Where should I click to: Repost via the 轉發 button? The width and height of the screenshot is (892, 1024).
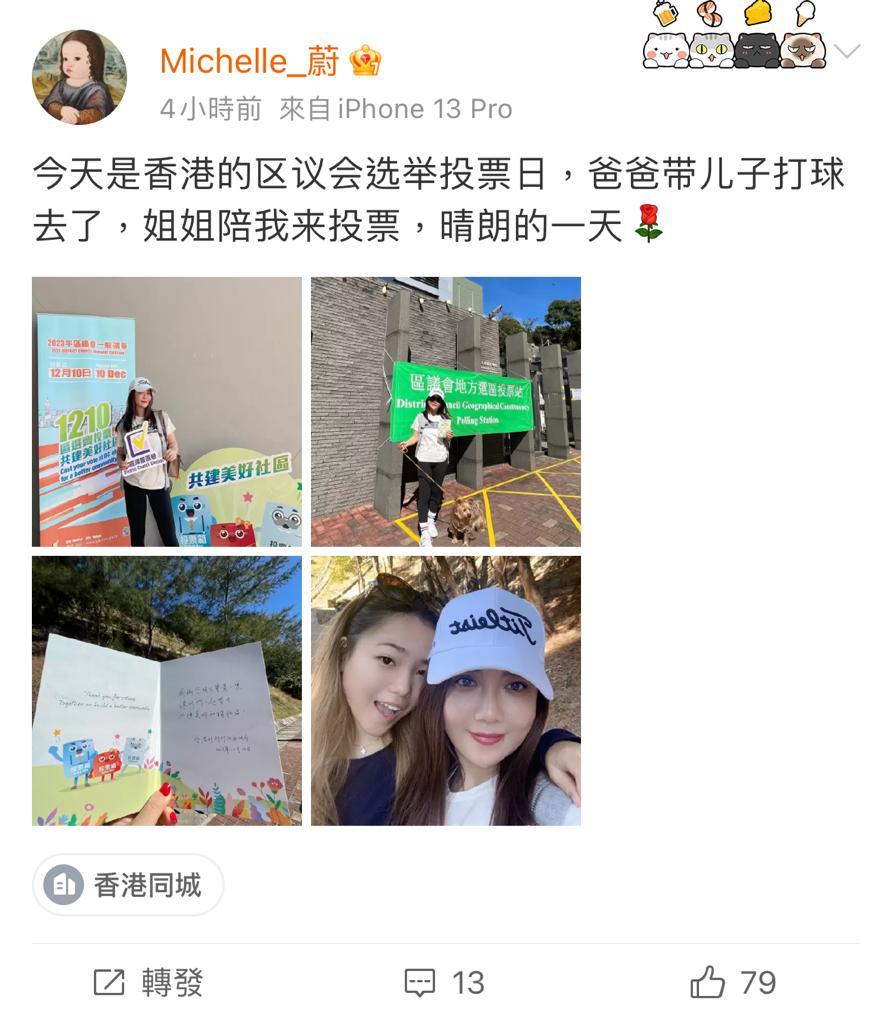click(148, 982)
